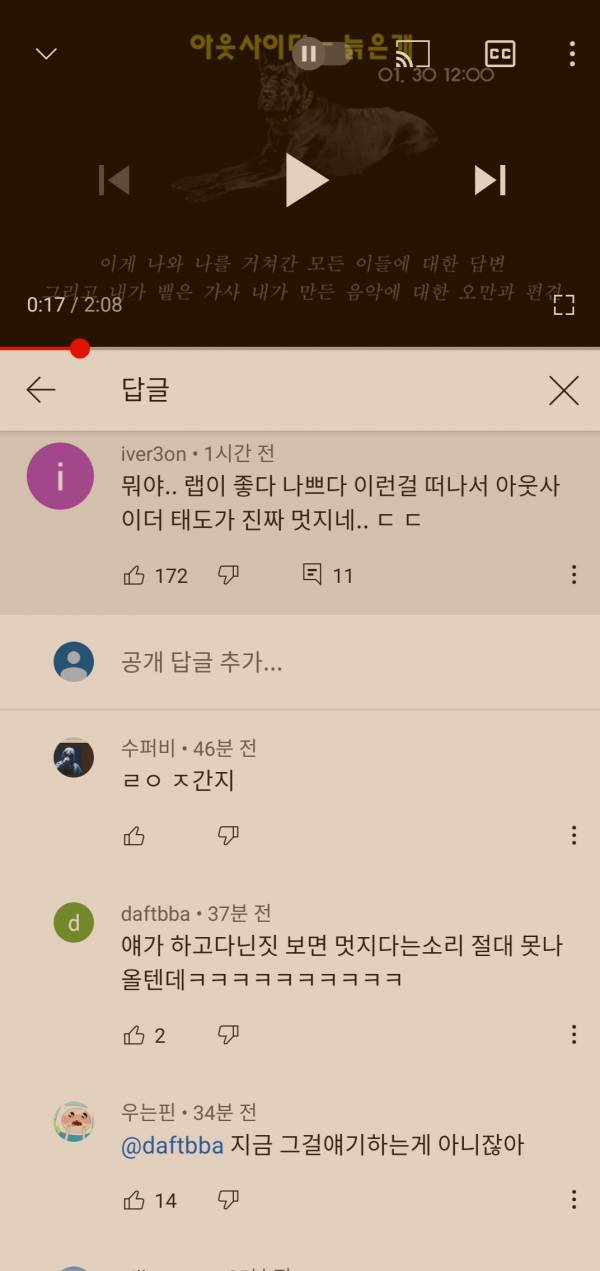Open more options for 우는핀's reply
Viewport: 600px width, 1271px height.
tap(573, 1200)
